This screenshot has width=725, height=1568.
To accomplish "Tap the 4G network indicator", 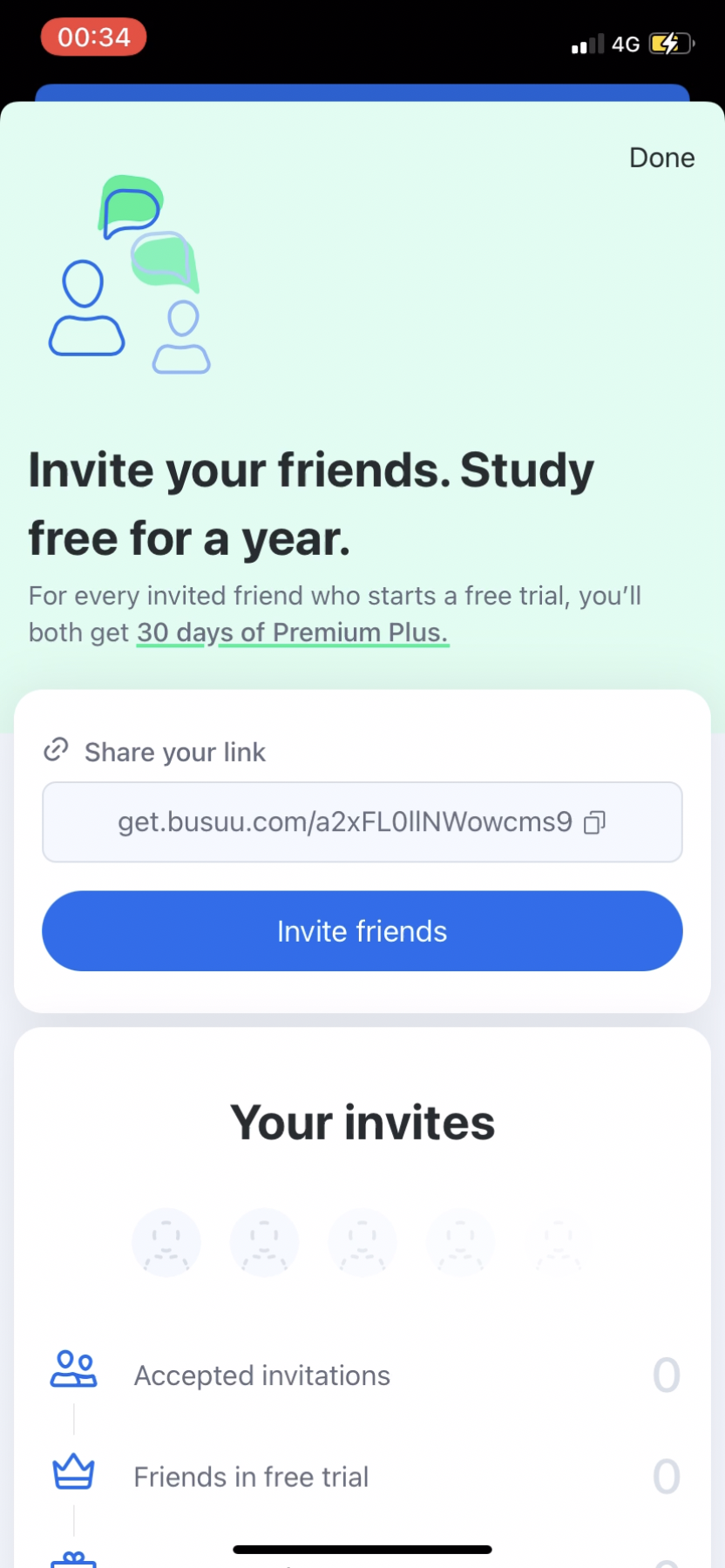I will coord(628,44).
